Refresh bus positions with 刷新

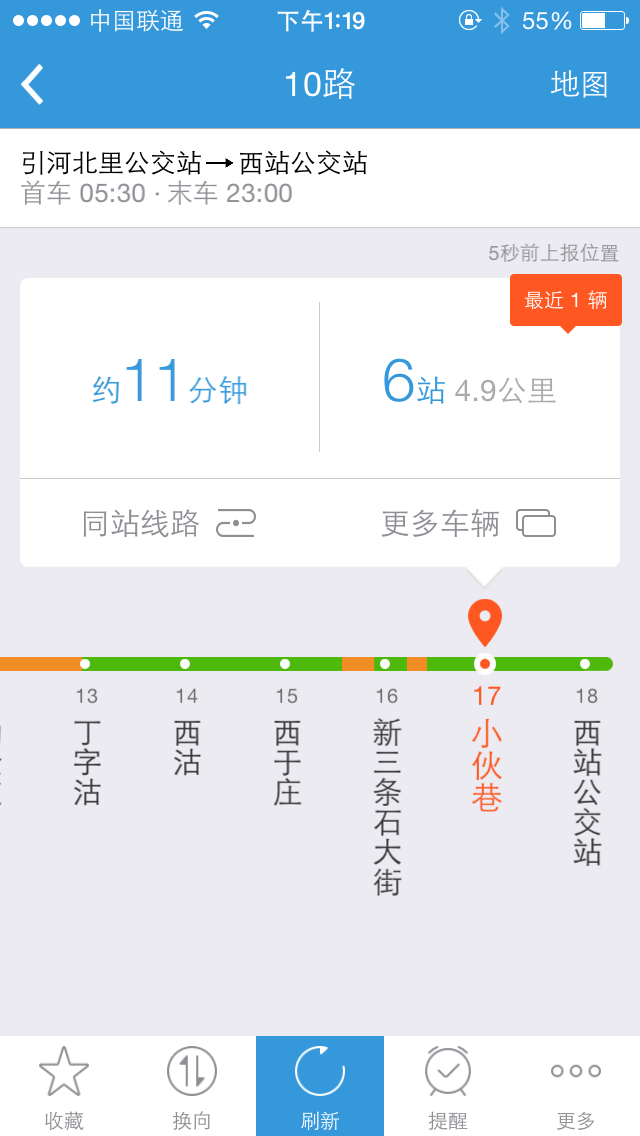(320, 1087)
